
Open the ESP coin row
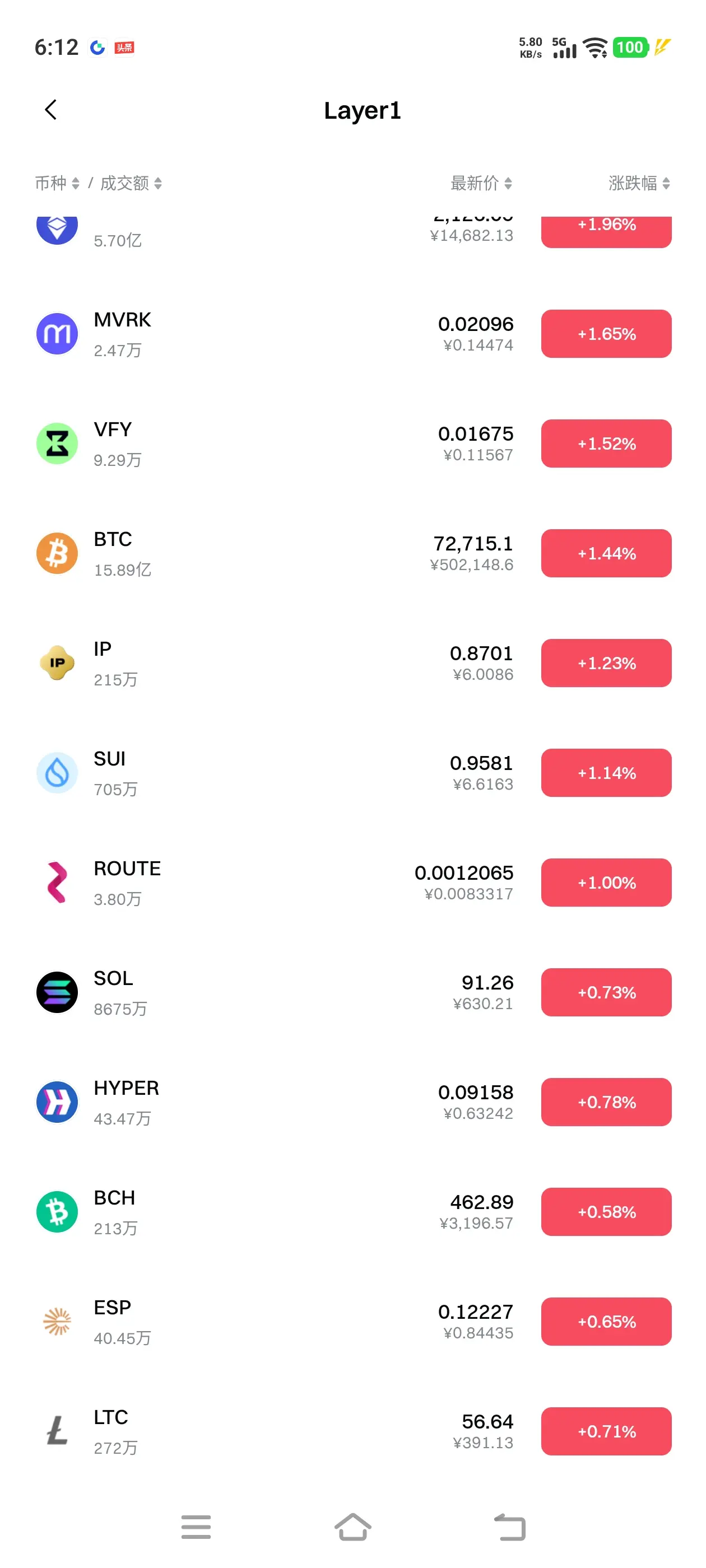point(354,1322)
